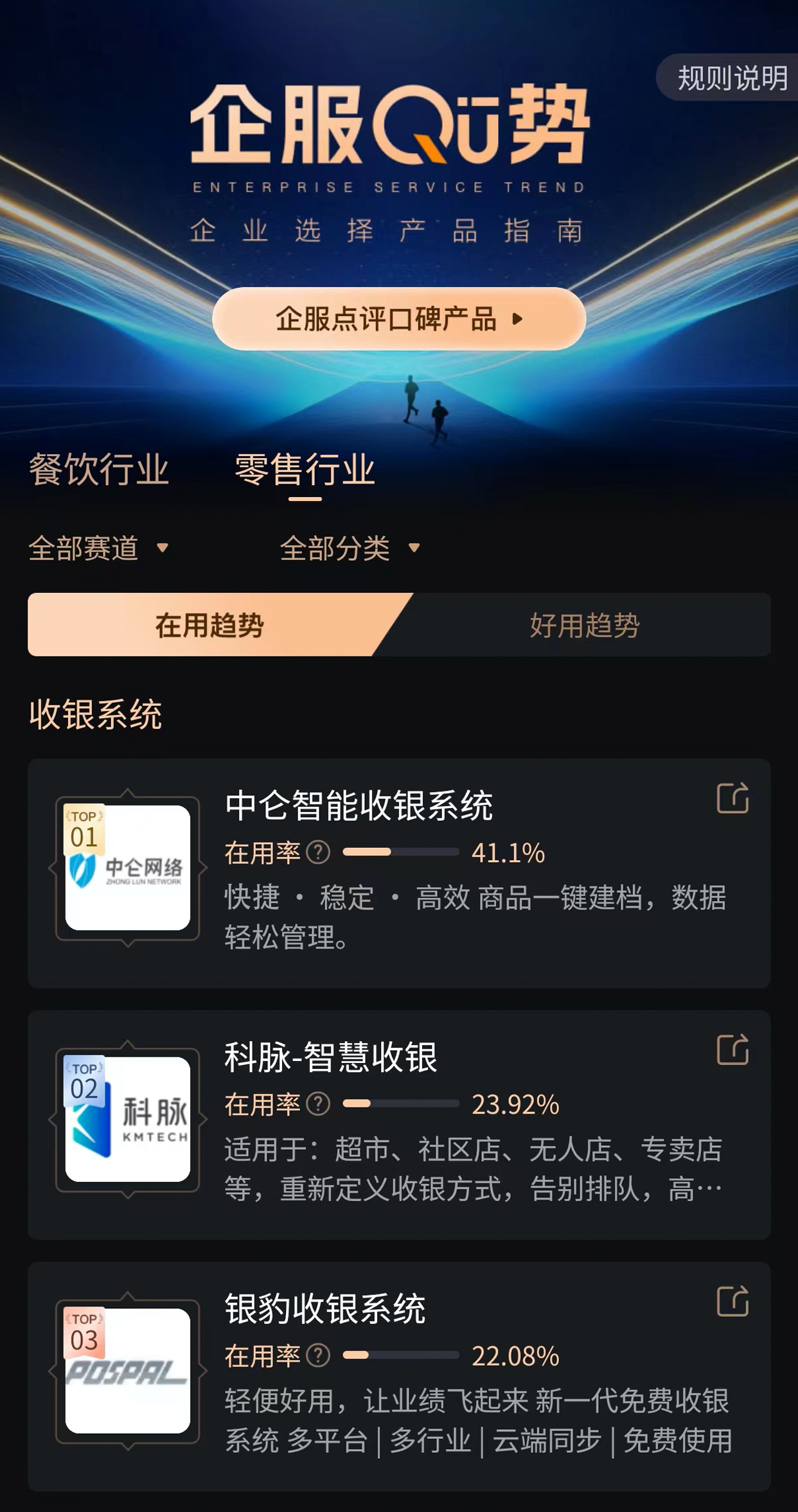This screenshot has width=798, height=1512.
Task: Select the 零售行业 tab
Action: 305,469
